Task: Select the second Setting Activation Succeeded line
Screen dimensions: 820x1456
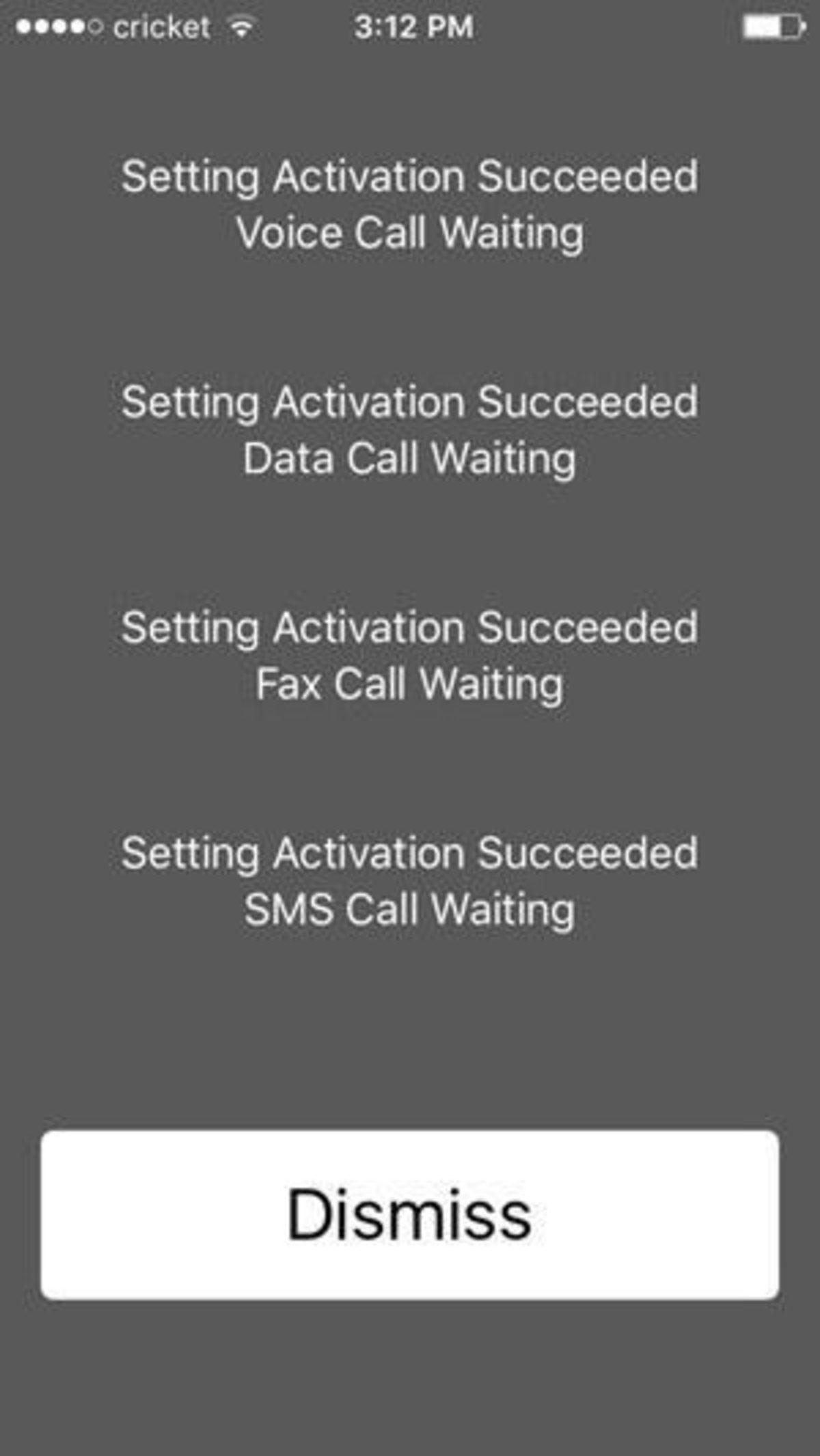Action: (x=410, y=403)
